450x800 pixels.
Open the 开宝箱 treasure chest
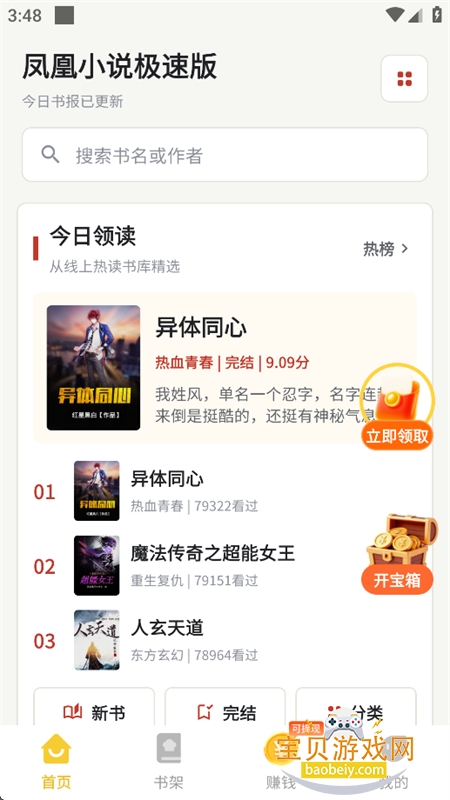(398, 555)
